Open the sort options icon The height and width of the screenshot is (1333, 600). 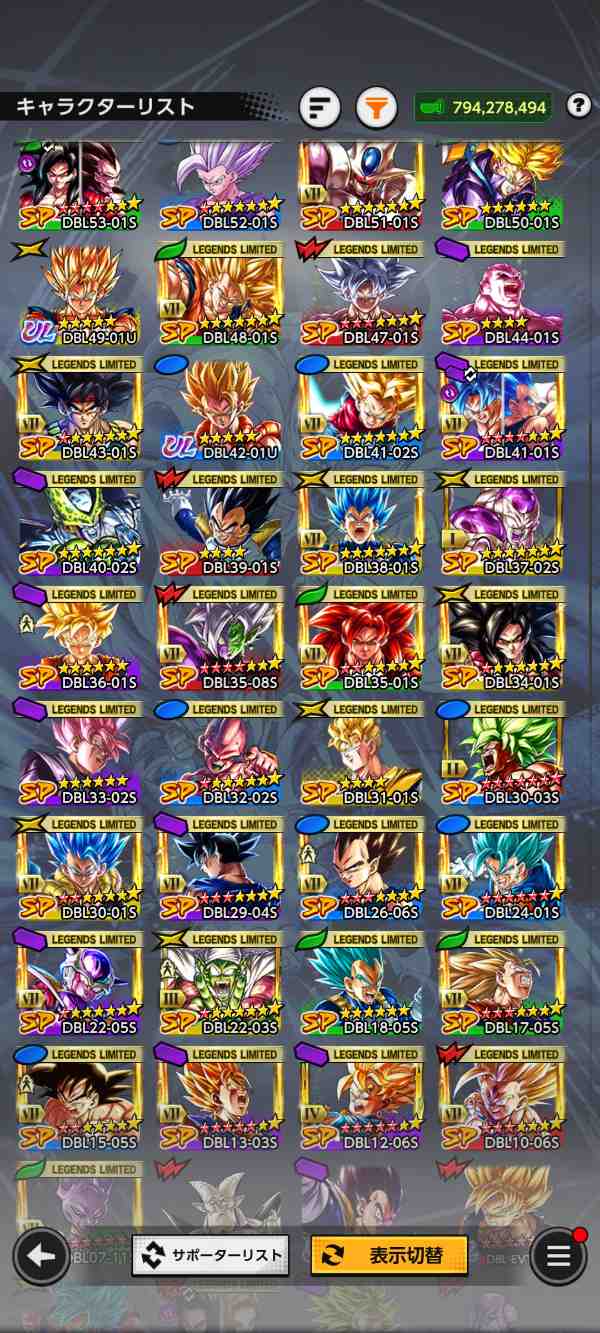tap(319, 108)
